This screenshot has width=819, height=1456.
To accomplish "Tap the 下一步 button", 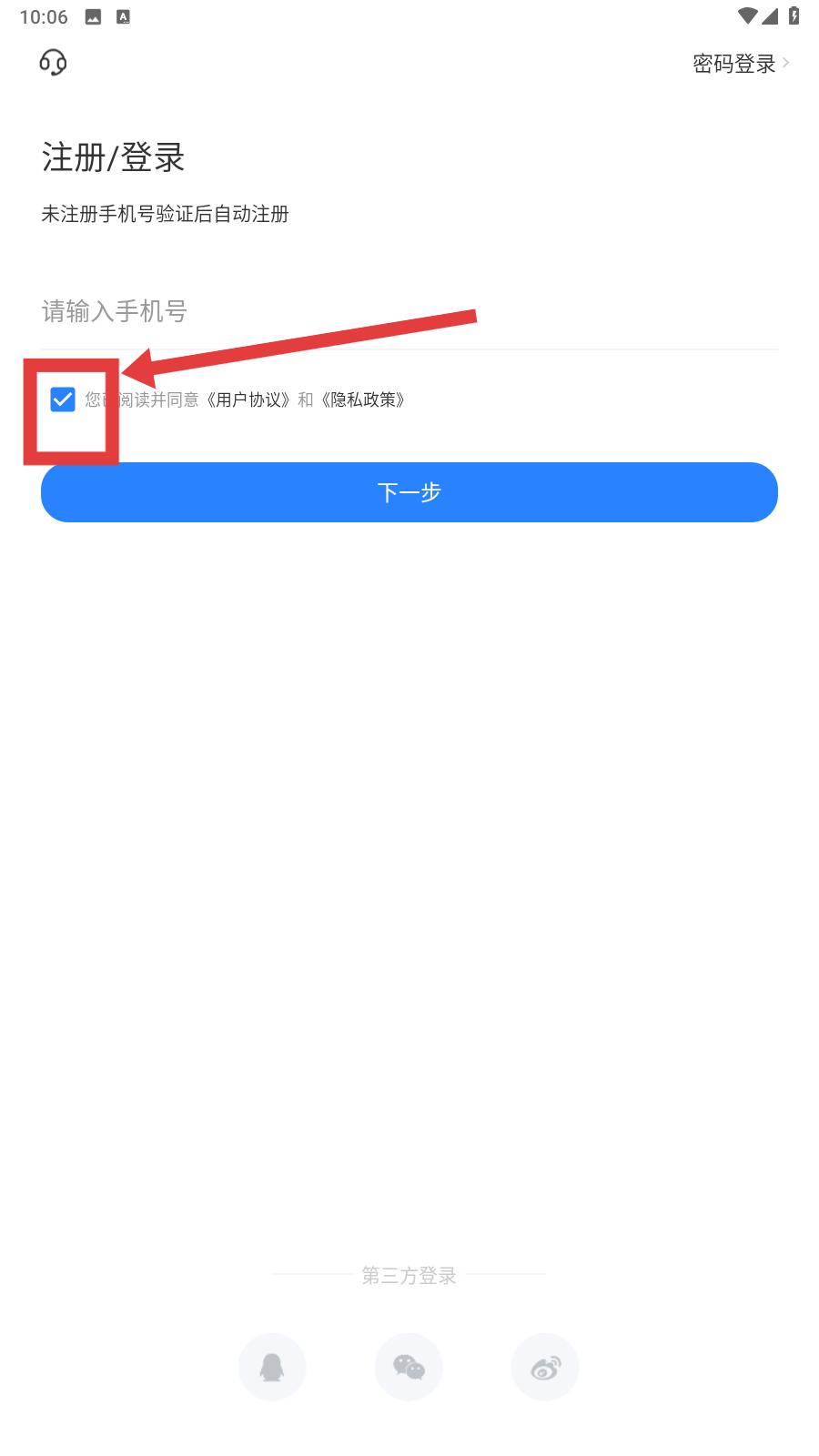I will 409,492.
